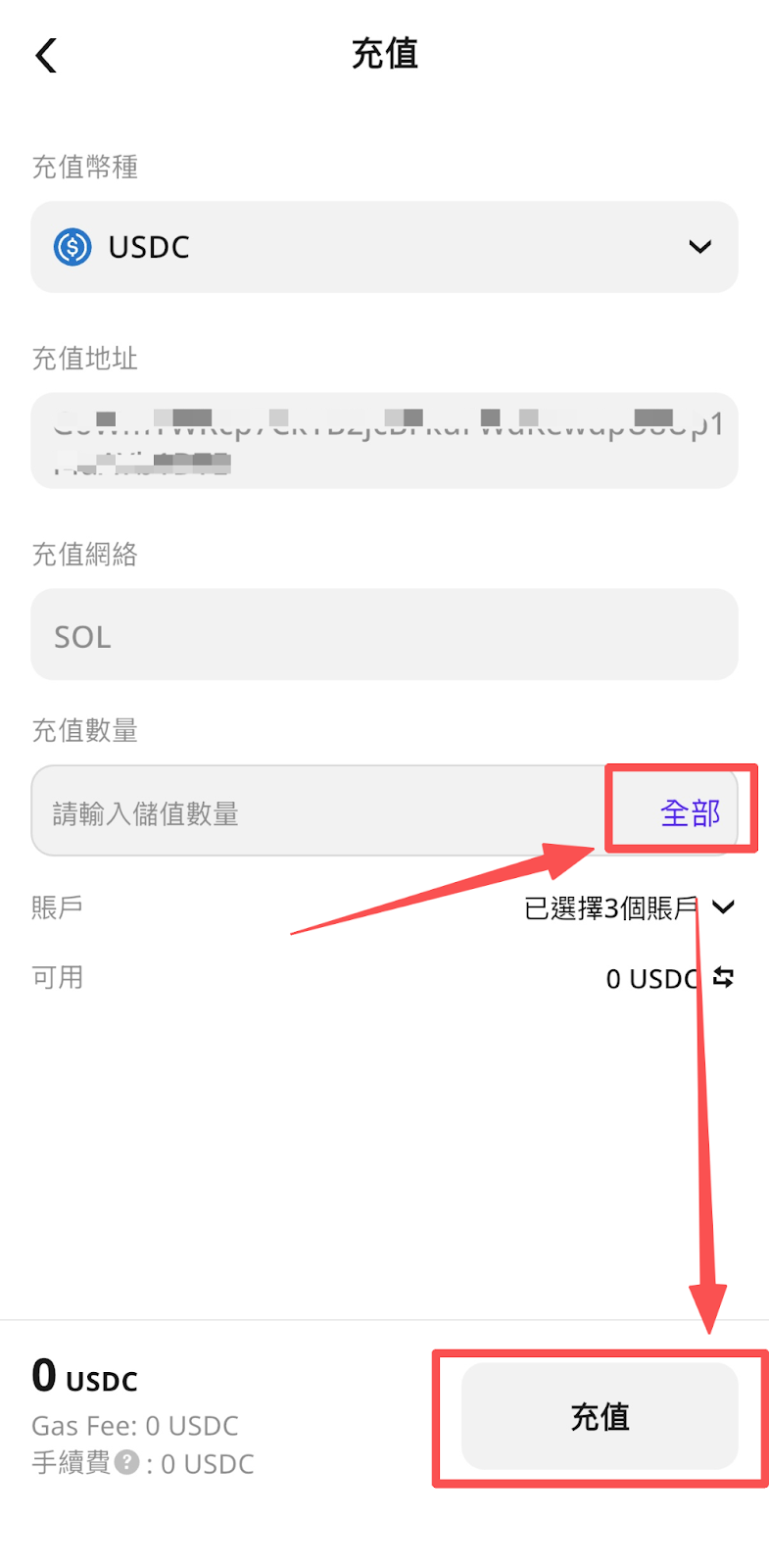This screenshot has width=769, height=1568.
Task: Expand the selected accounts dropdown
Action: click(723, 907)
